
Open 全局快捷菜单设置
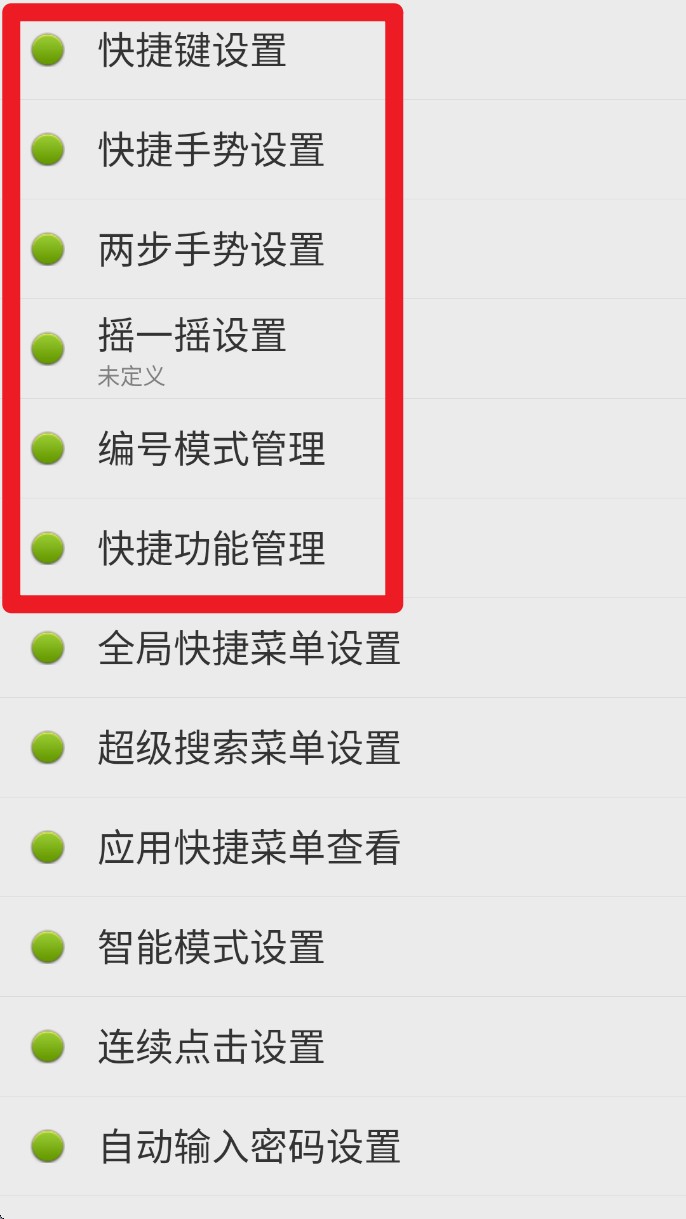pyautogui.click(x=343, y=648)
